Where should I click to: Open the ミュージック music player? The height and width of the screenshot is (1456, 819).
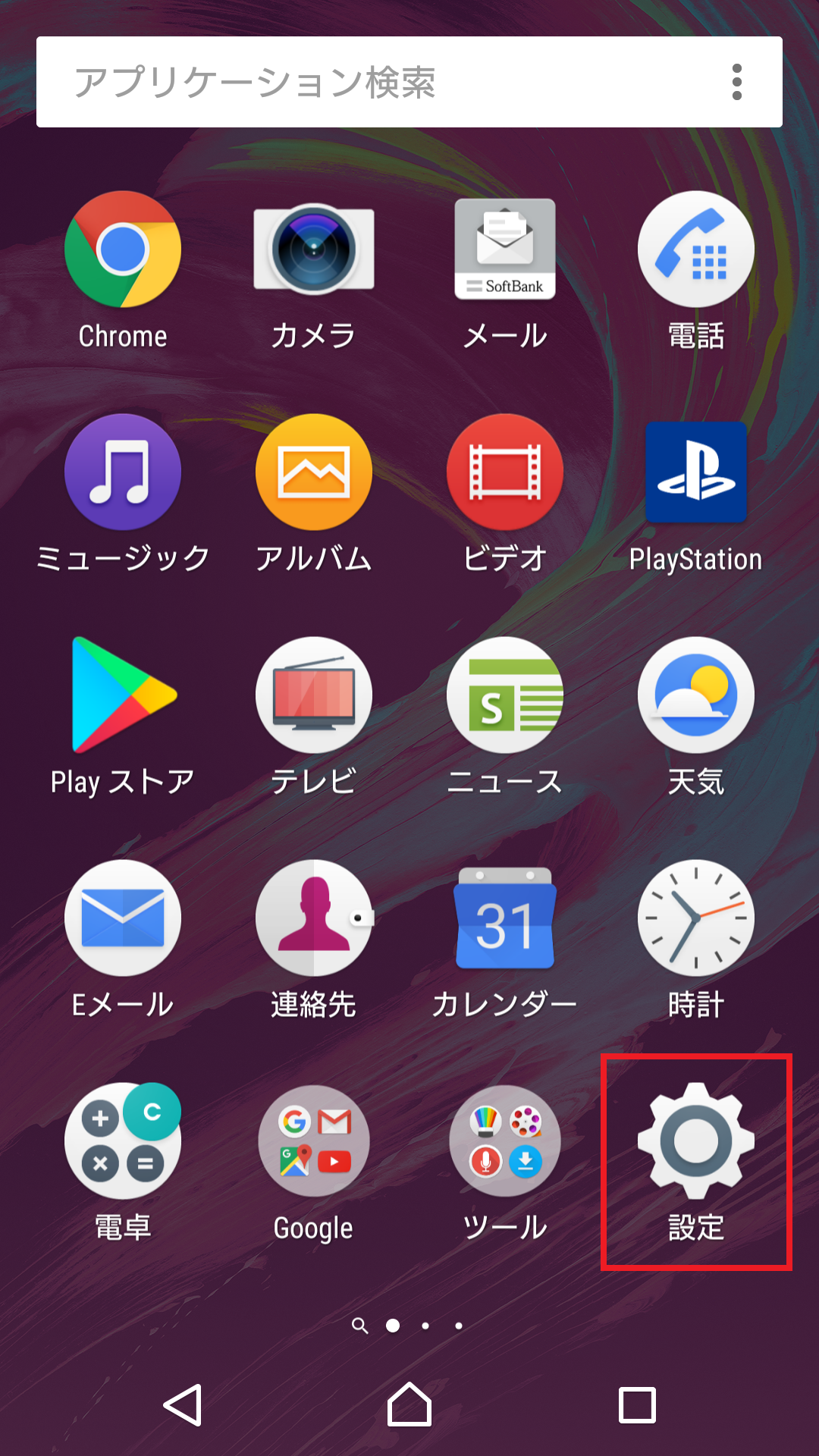click(122, 472)
